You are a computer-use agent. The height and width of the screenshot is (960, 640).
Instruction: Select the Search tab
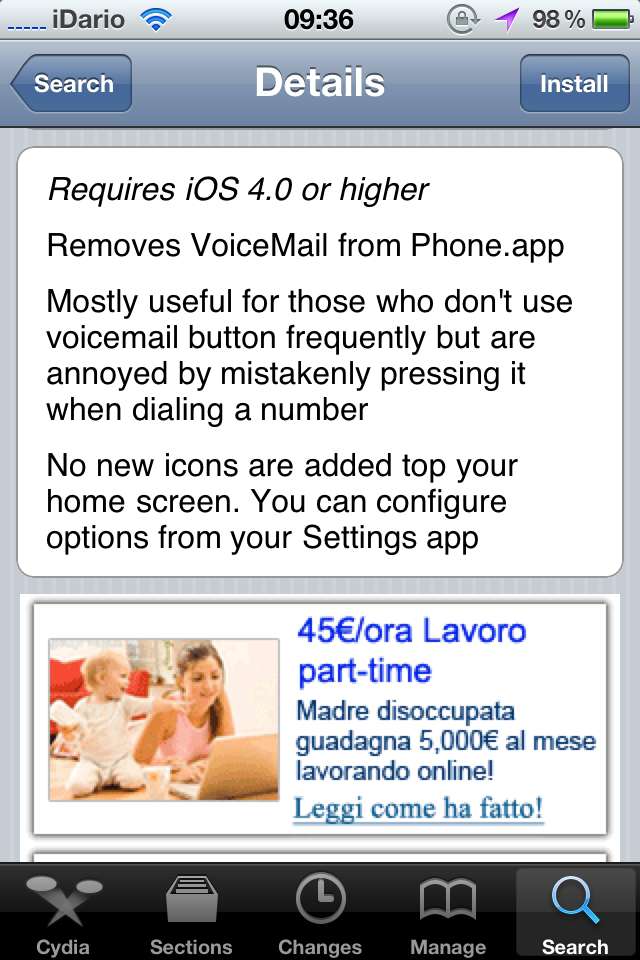click(x=575, y=914)
